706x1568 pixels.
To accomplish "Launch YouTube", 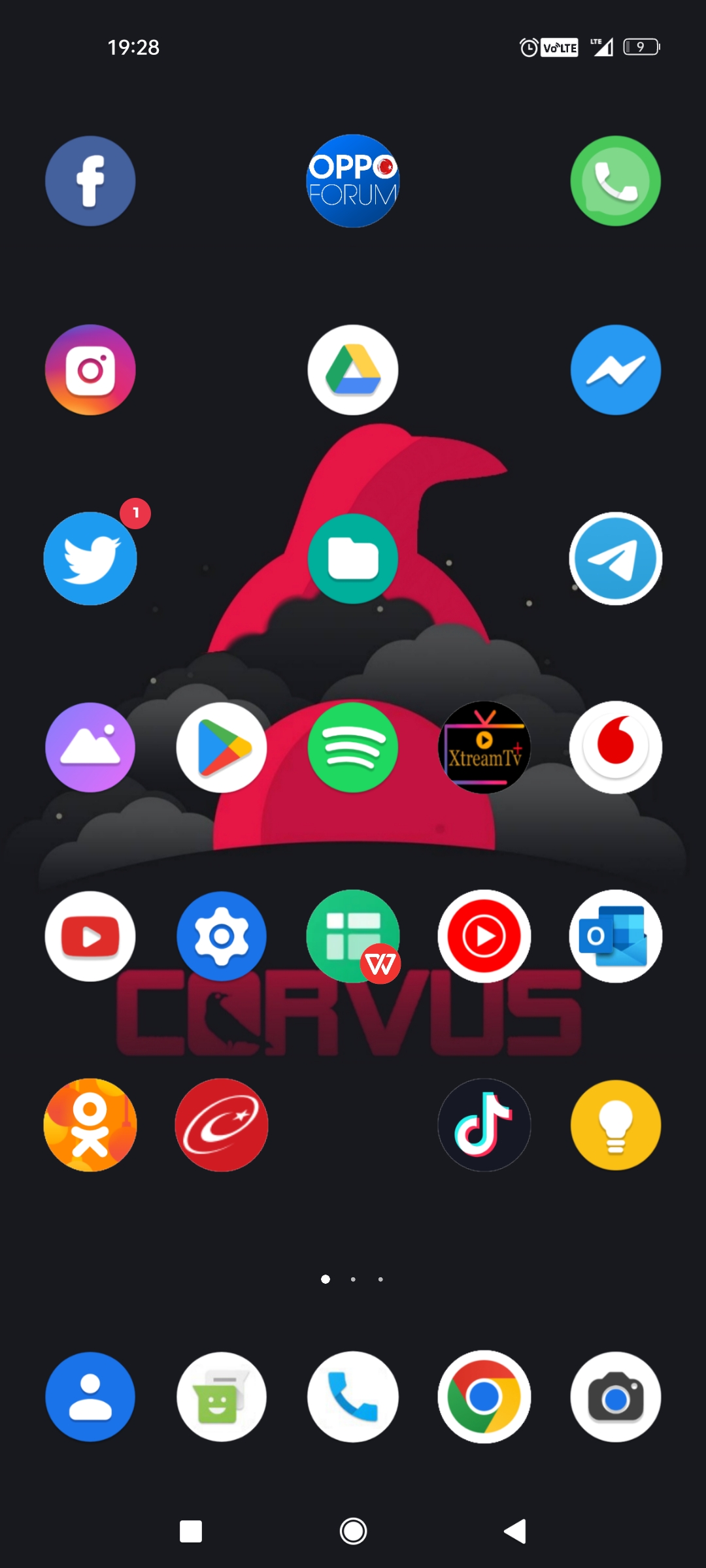I will (90, 936).
